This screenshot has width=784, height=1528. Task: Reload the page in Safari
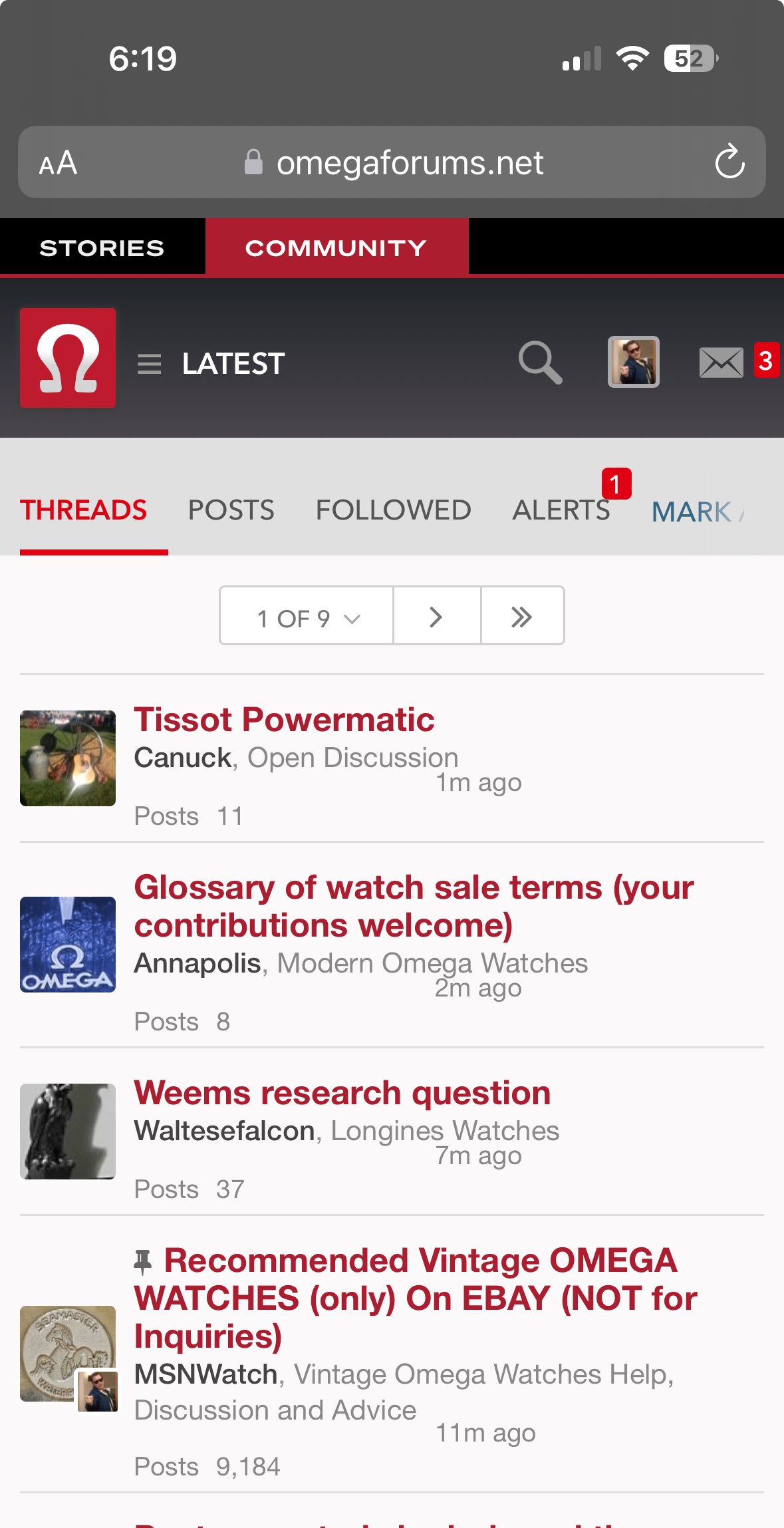[x=729, y=162]
